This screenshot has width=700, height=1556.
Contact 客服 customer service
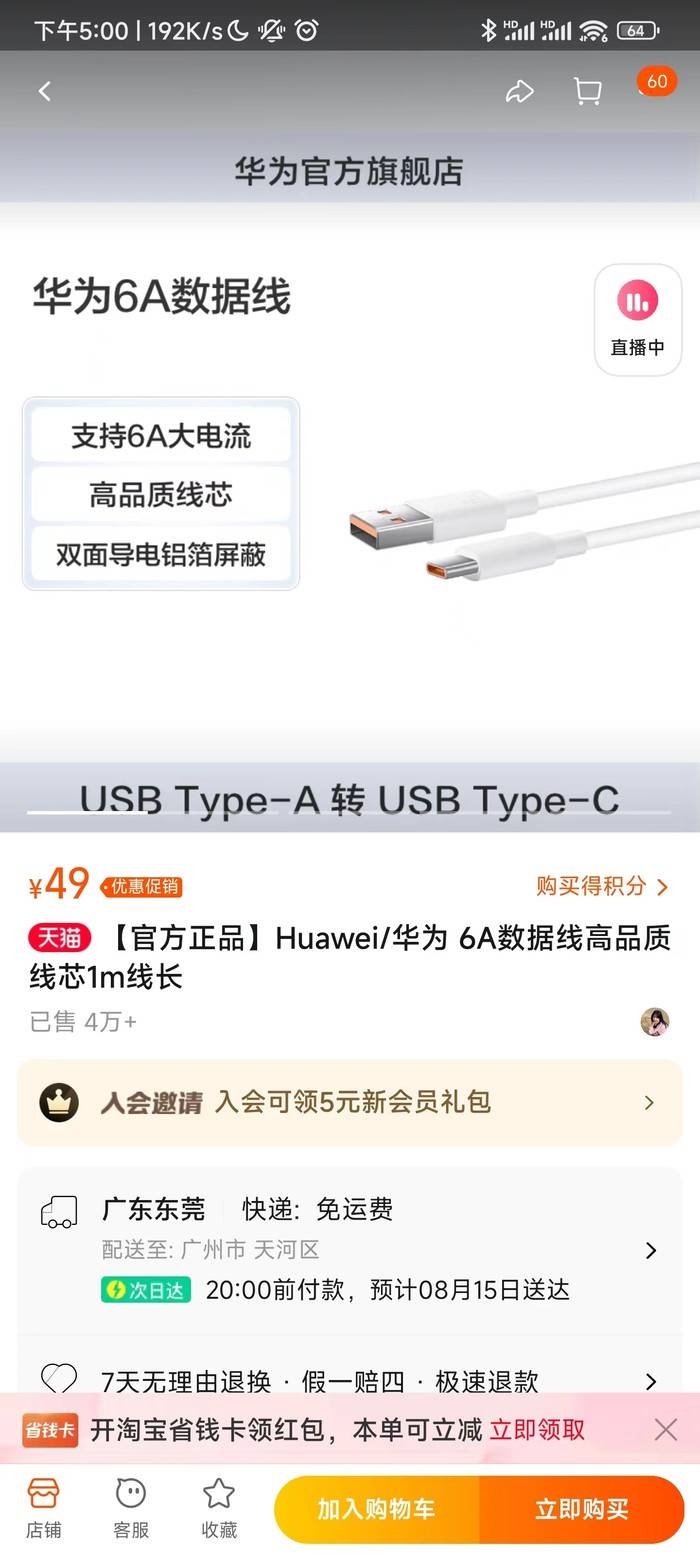(131, 1508)
